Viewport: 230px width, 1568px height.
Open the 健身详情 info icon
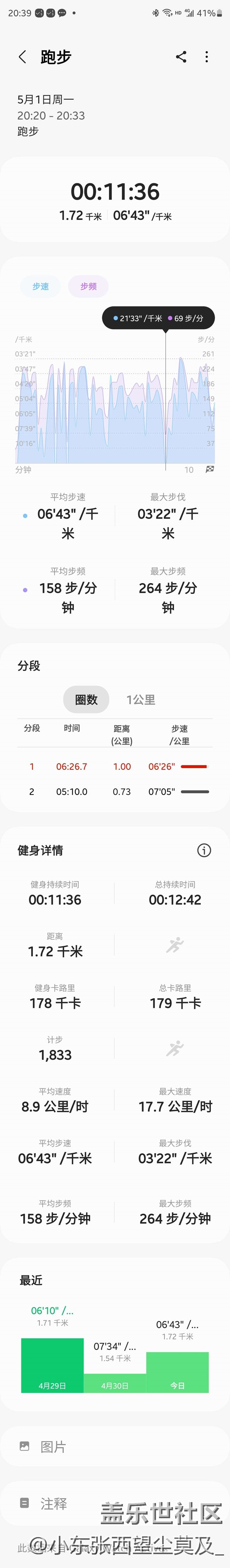click(x=204, y=850)
